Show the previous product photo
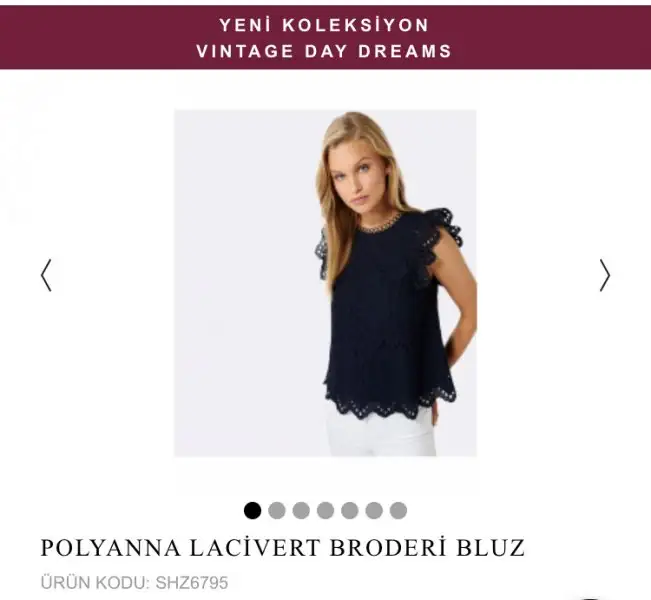651x600 pixels. (46, 275)
